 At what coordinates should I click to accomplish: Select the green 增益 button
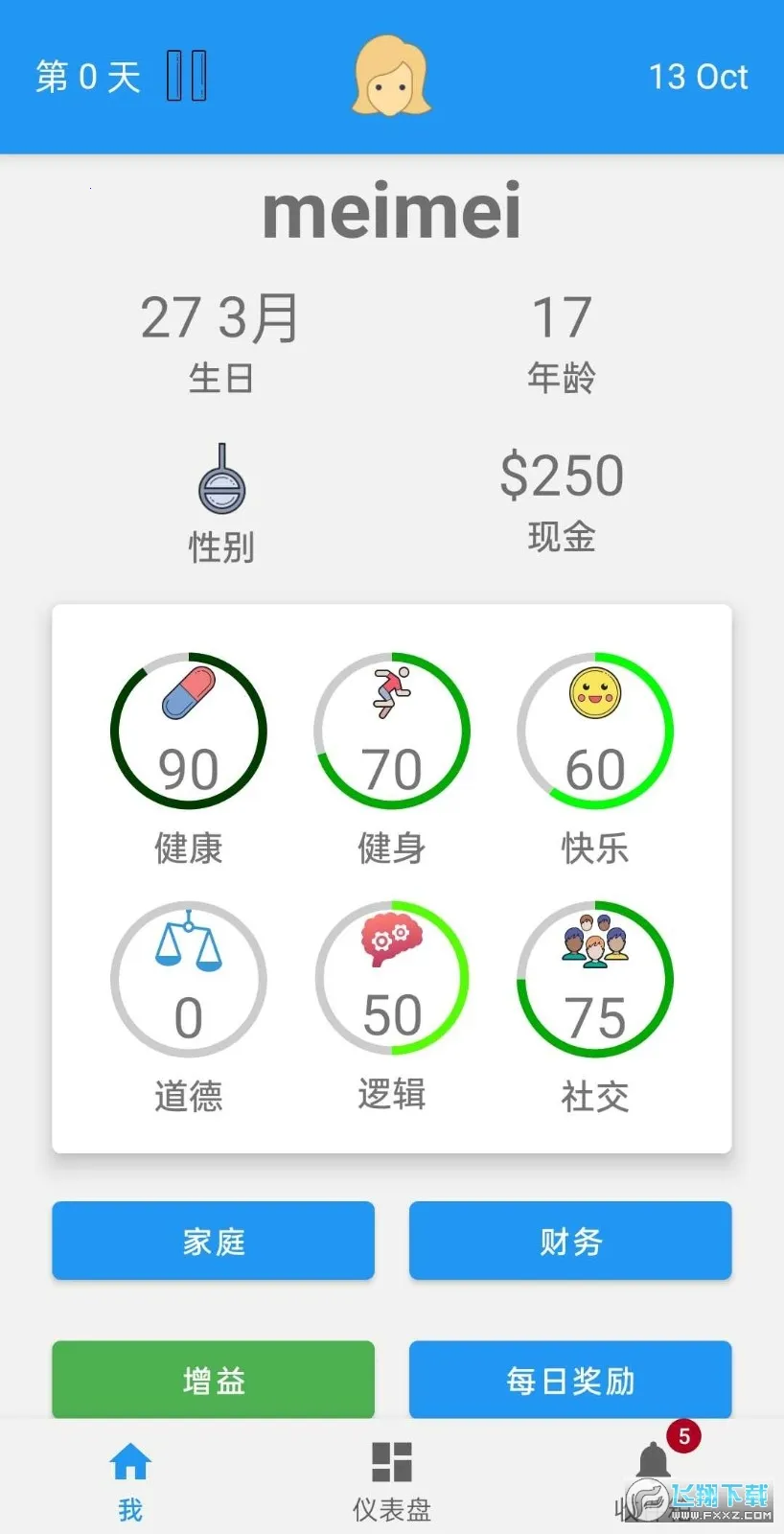(x=213, y=1380)
